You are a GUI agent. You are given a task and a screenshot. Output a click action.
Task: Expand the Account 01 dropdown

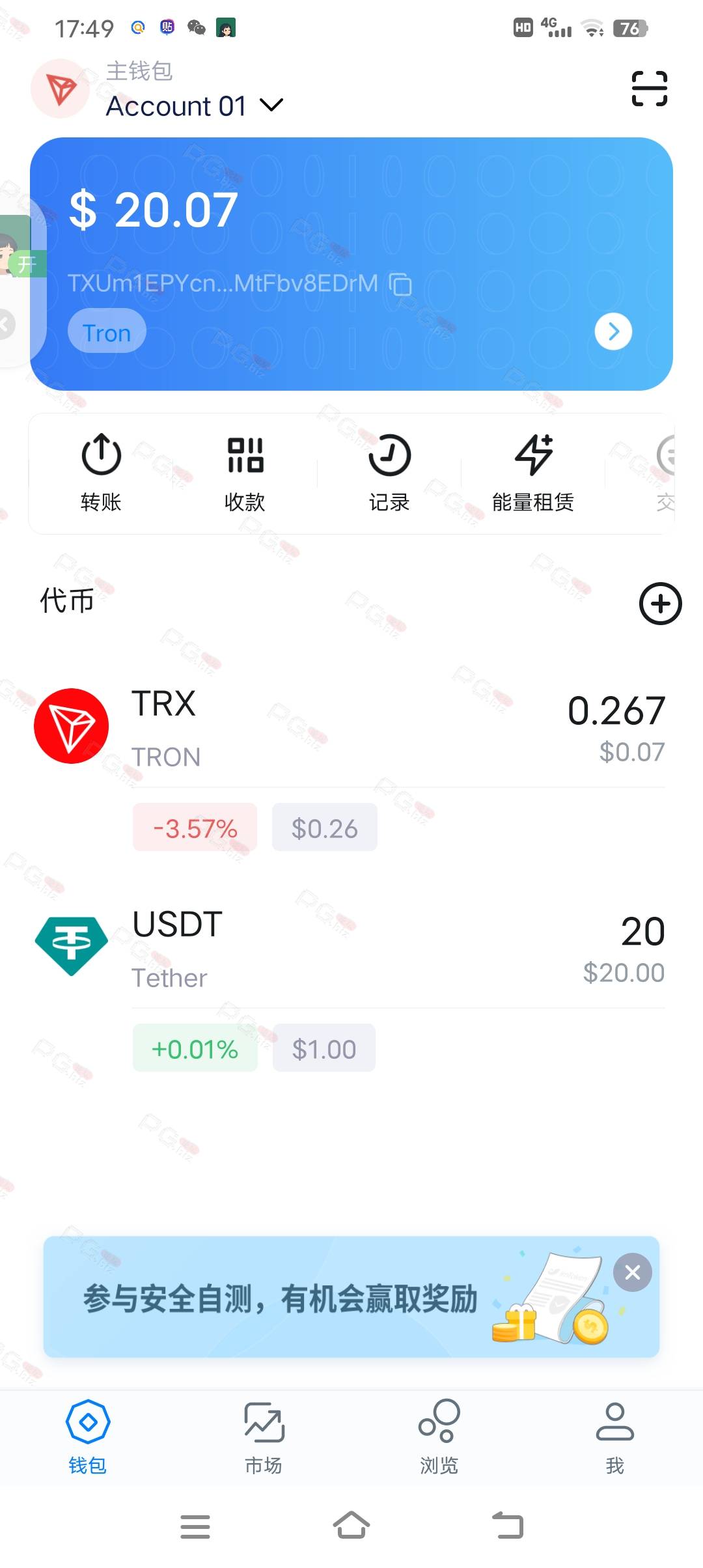tap(271, 105)
